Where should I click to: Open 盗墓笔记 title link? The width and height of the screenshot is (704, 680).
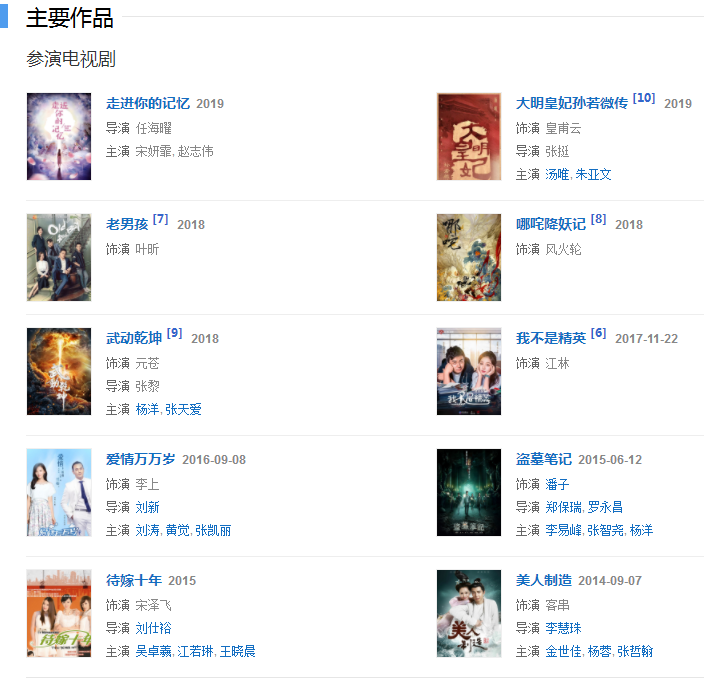click(x=543, y=460)
